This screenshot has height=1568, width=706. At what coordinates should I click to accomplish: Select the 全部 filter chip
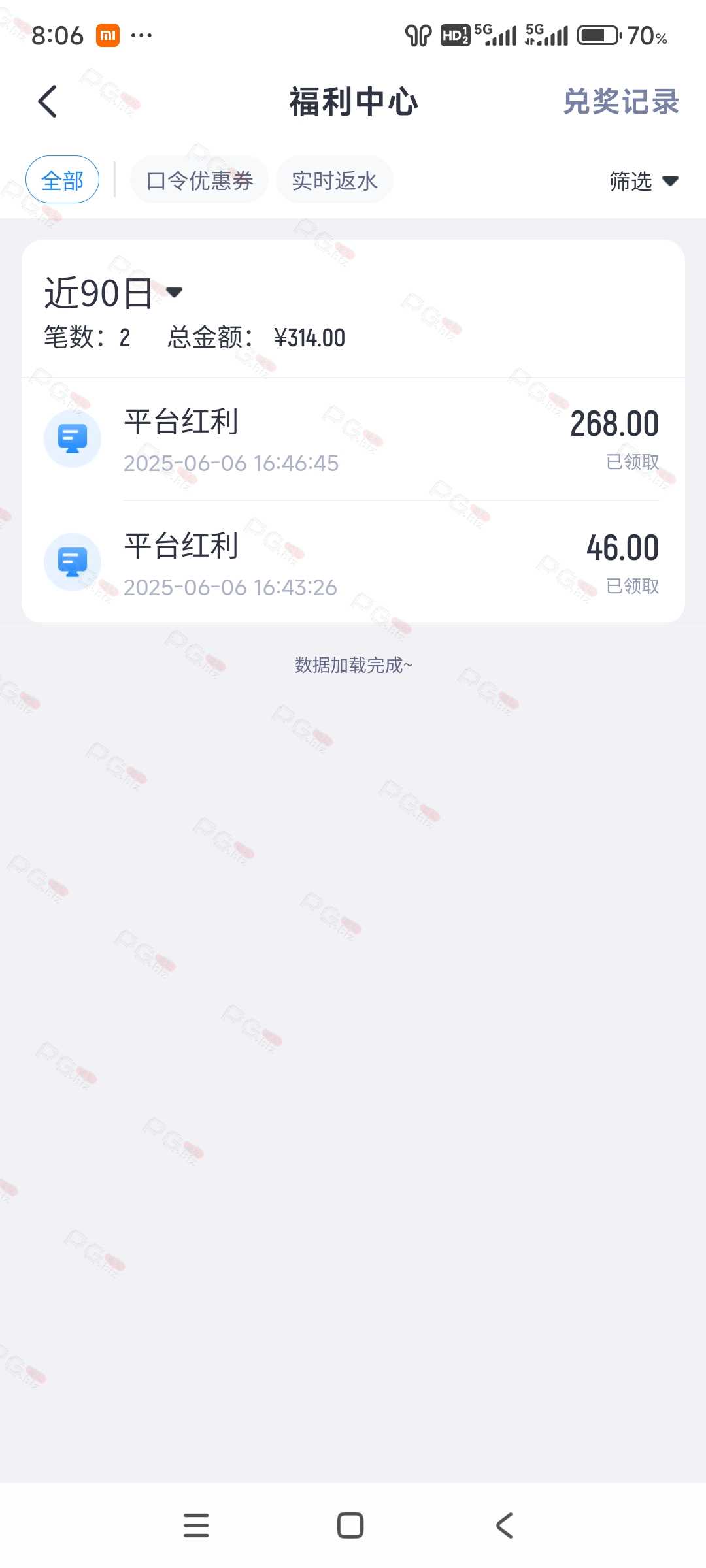[62, 180]
